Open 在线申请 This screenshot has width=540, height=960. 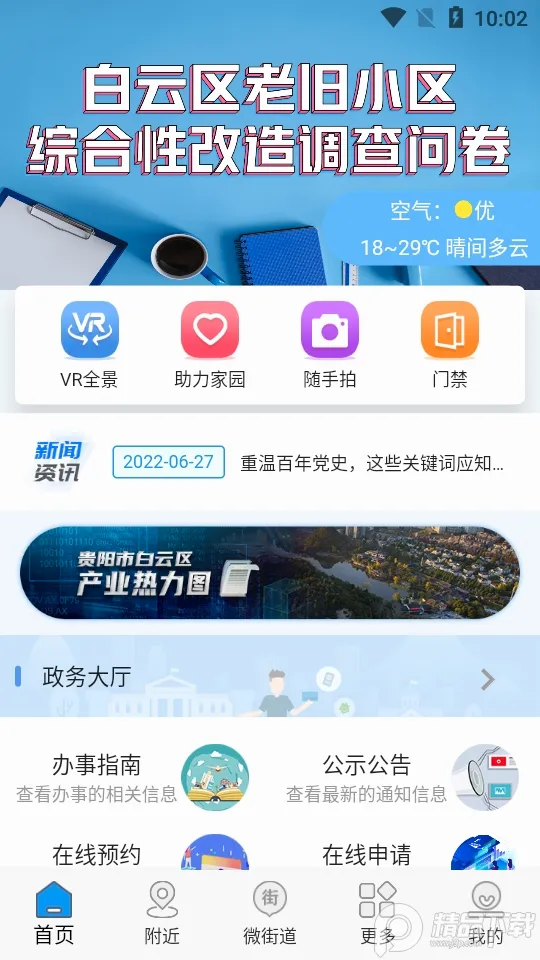click(x=404, y=852)
